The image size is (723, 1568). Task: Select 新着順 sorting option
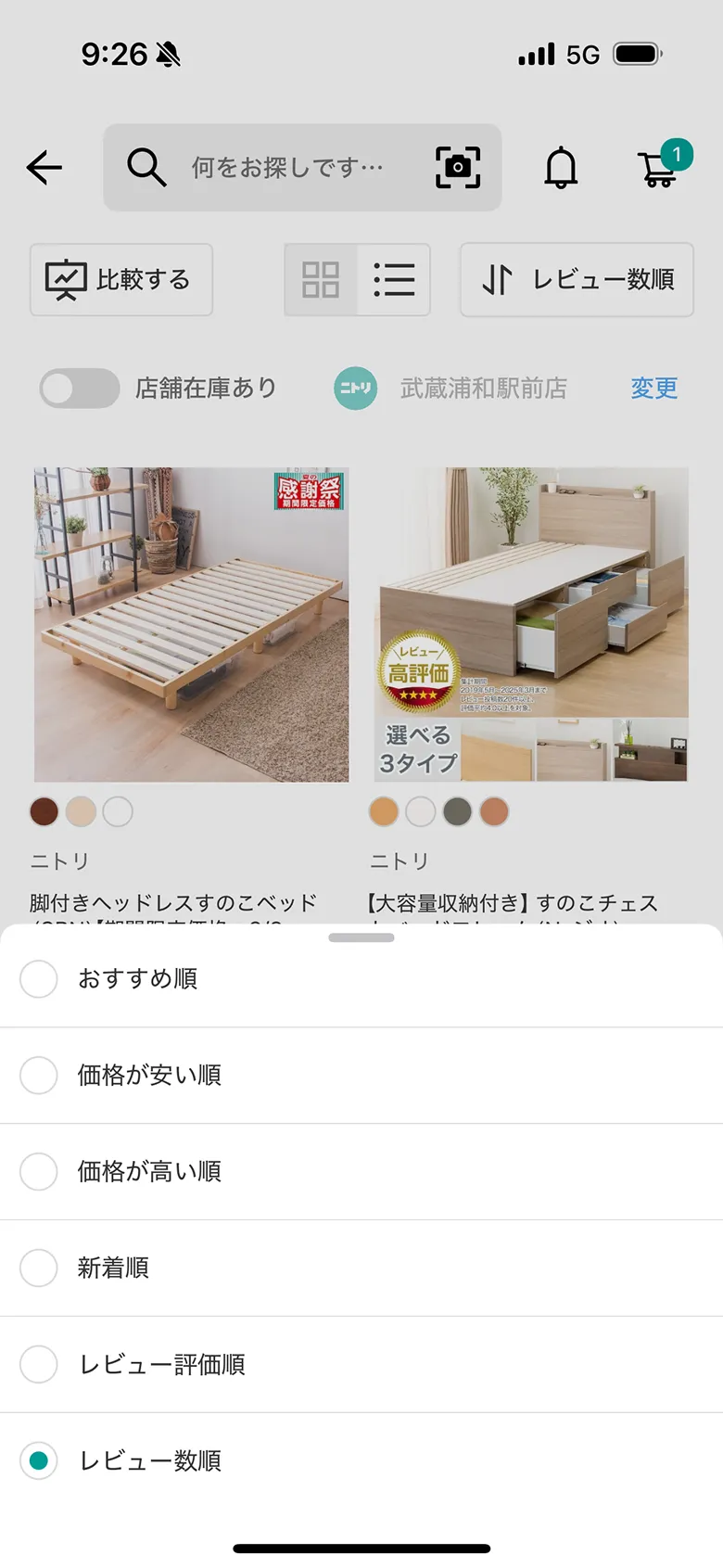[x=111, y=1268]
